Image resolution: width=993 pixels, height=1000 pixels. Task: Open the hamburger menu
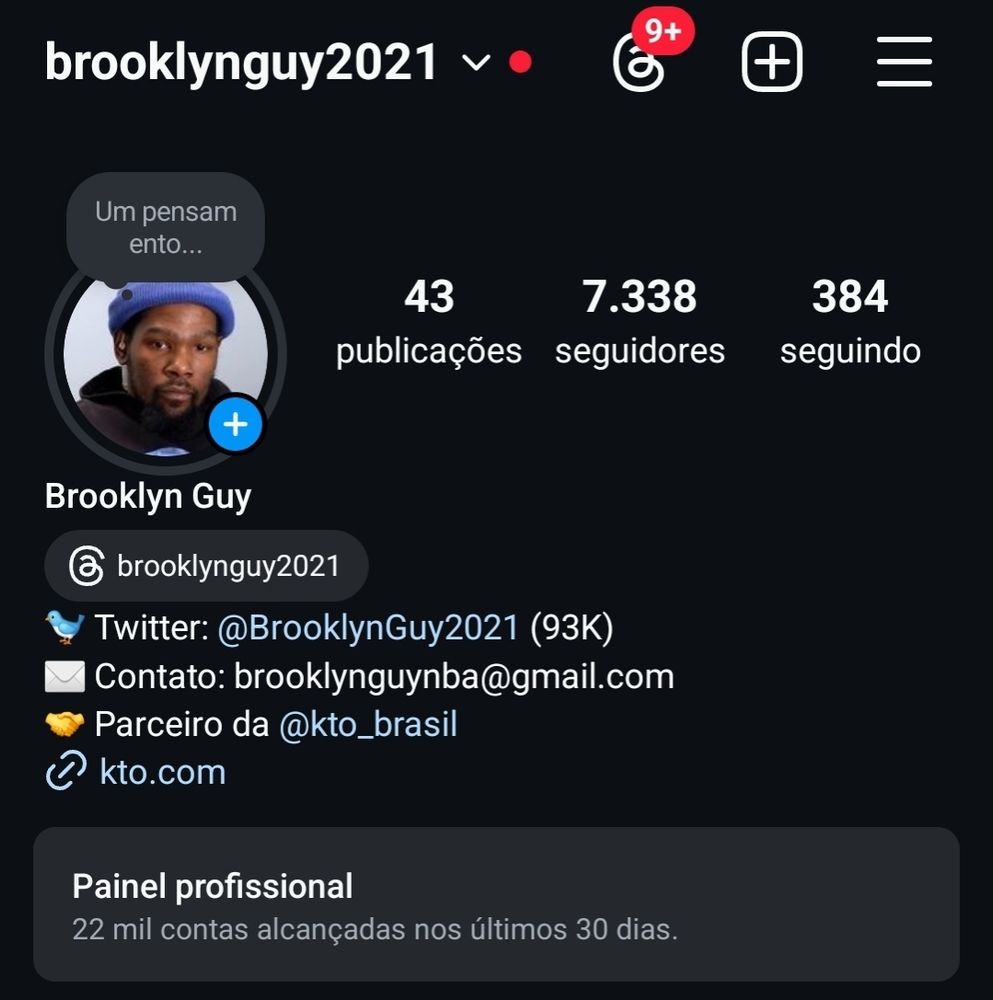(x=904, y=62)
